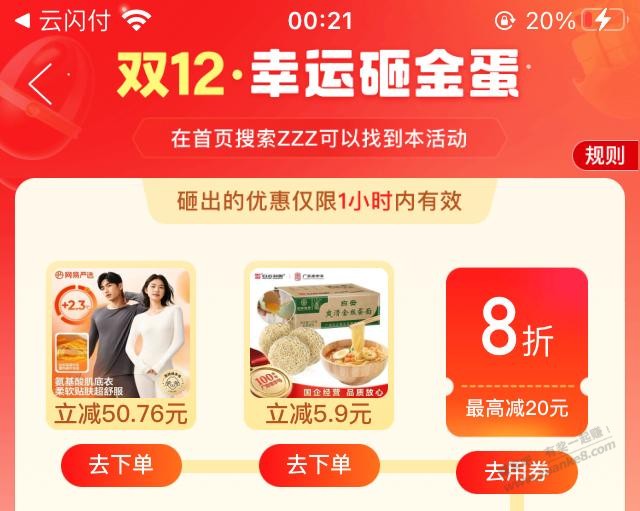
Task: Open the 8折 coupon card
Action: (x=516, y=350)
